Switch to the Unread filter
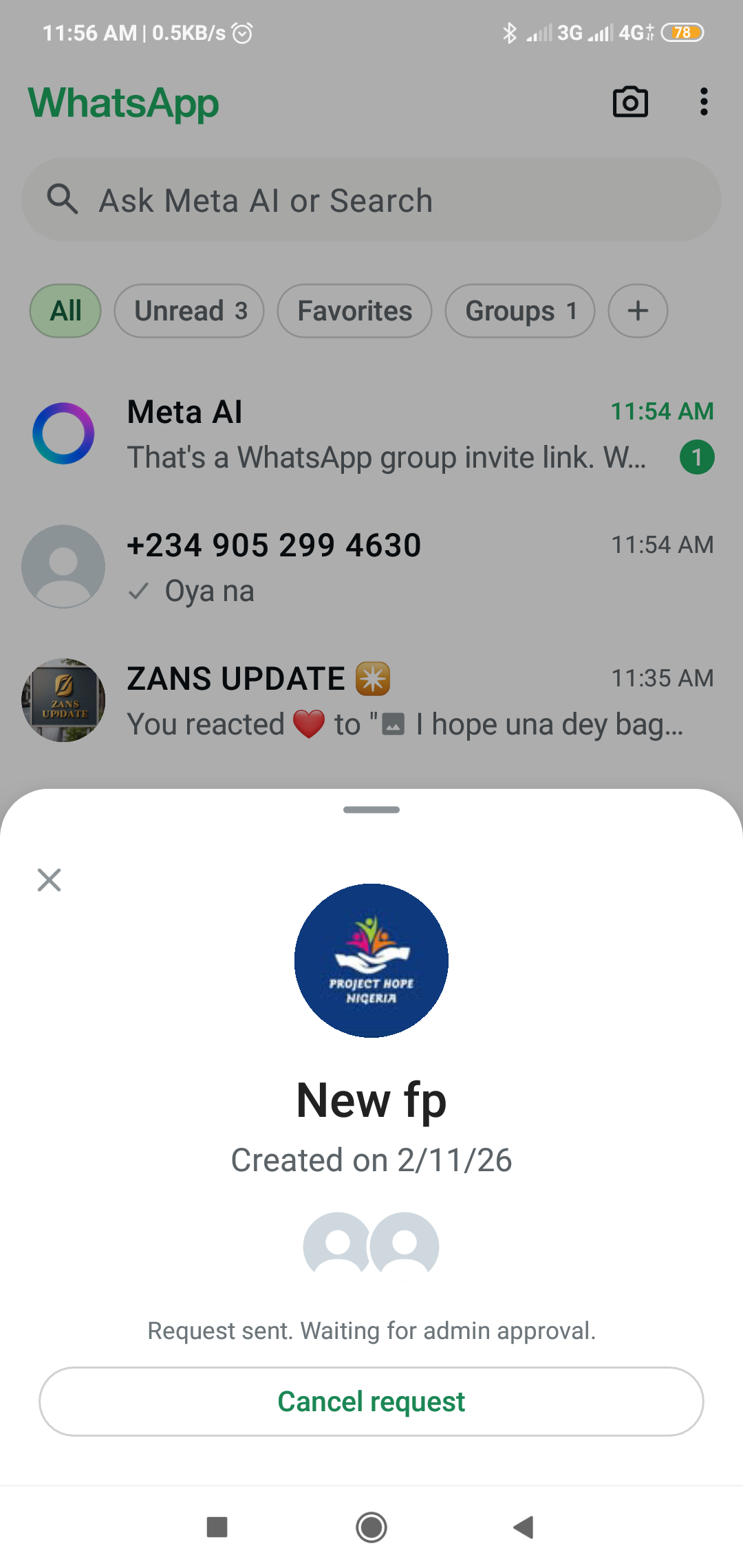Viewport: 743px width, 1568px height. (x=189, y=311)
